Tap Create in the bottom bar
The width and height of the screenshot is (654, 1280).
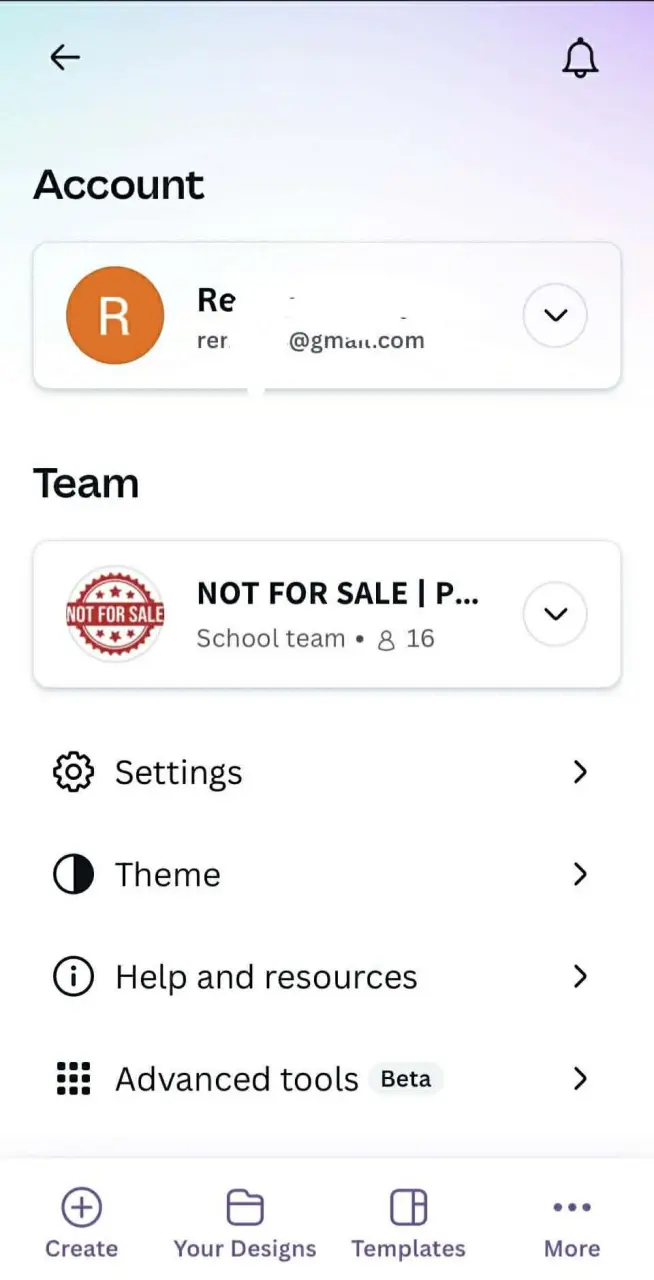point(81,1222)
